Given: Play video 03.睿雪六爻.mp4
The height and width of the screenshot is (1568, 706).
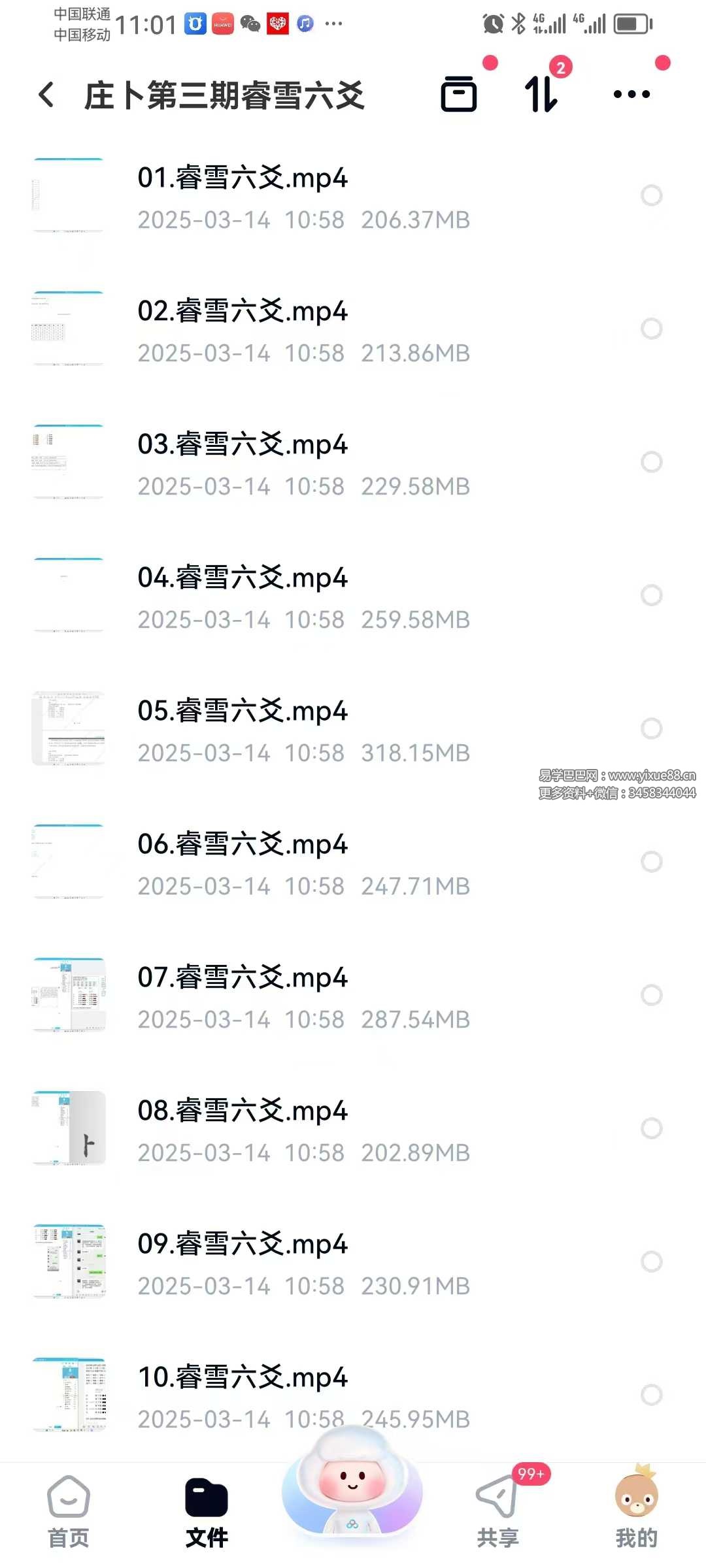Looking at the screenshot, I should coord(243,445).
